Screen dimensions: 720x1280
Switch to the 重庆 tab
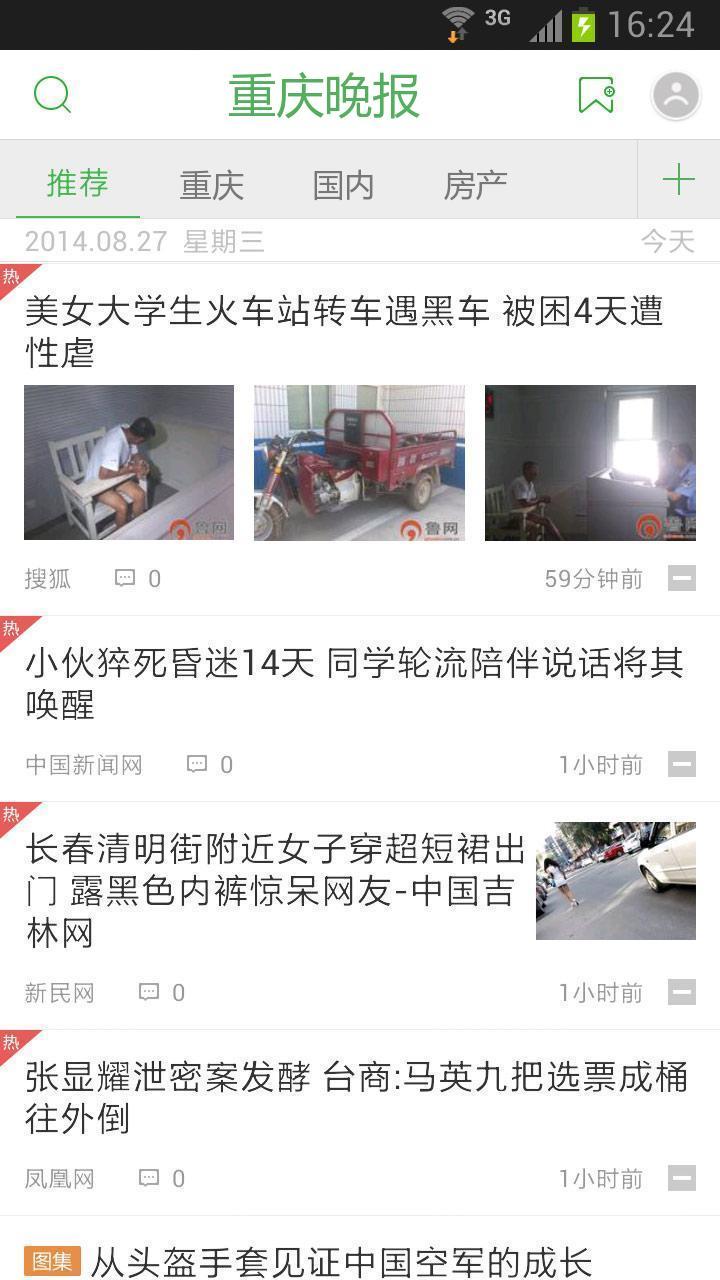tap(211, 185)
